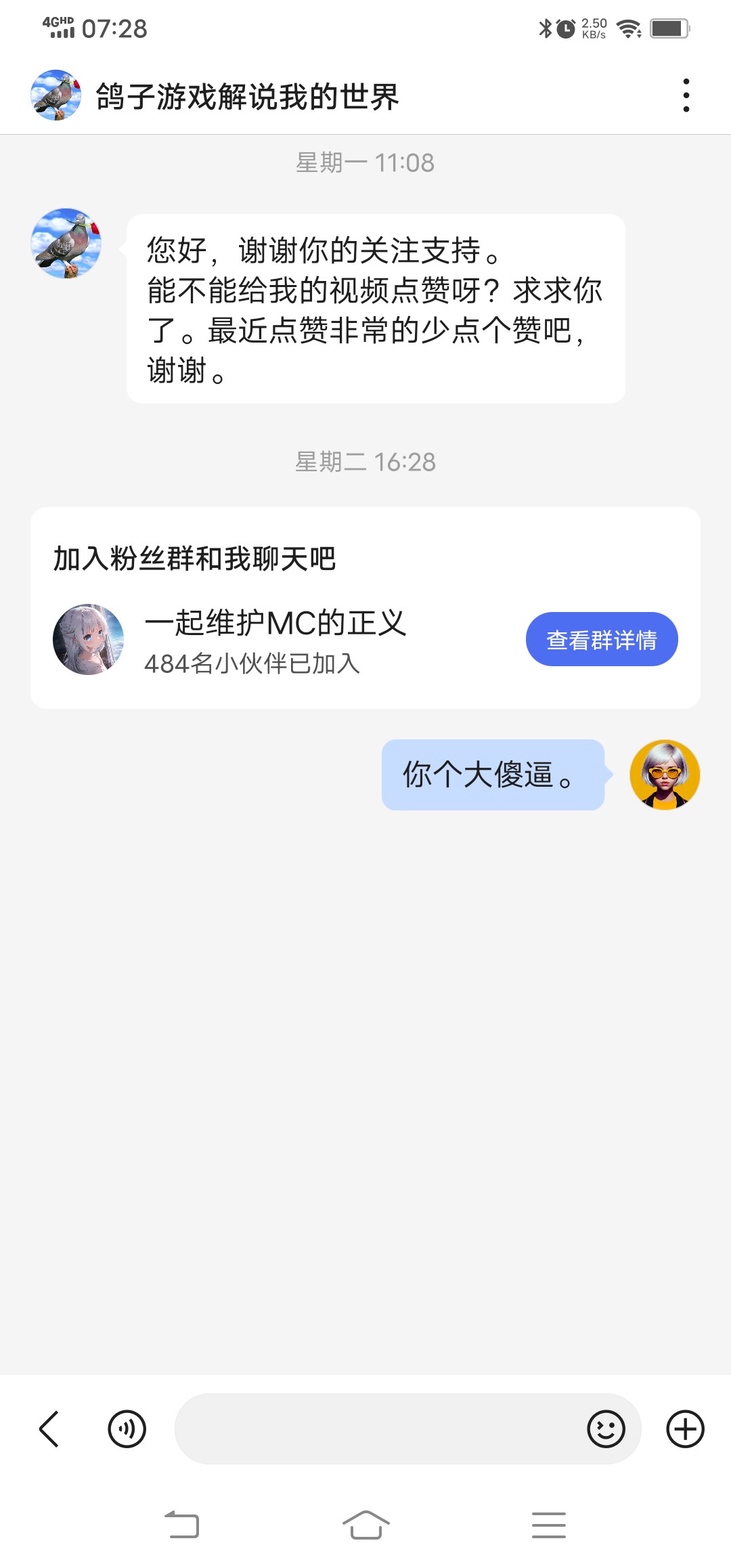The image size is (731, 1568).
Task: Open the three-dot overflow menu
Action: (x=685, y=95)
